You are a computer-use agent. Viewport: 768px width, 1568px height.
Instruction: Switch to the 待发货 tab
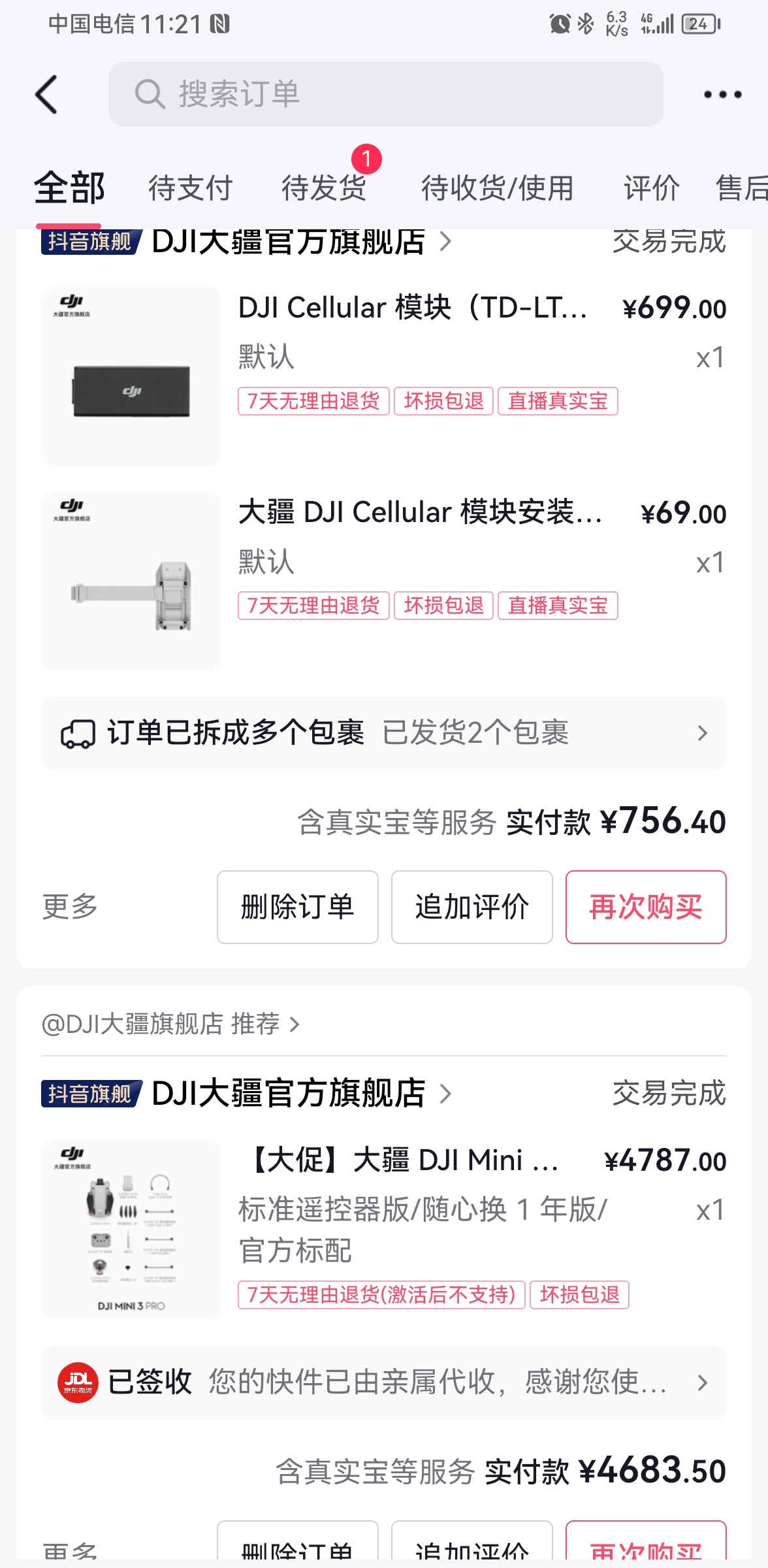[324, 188]
